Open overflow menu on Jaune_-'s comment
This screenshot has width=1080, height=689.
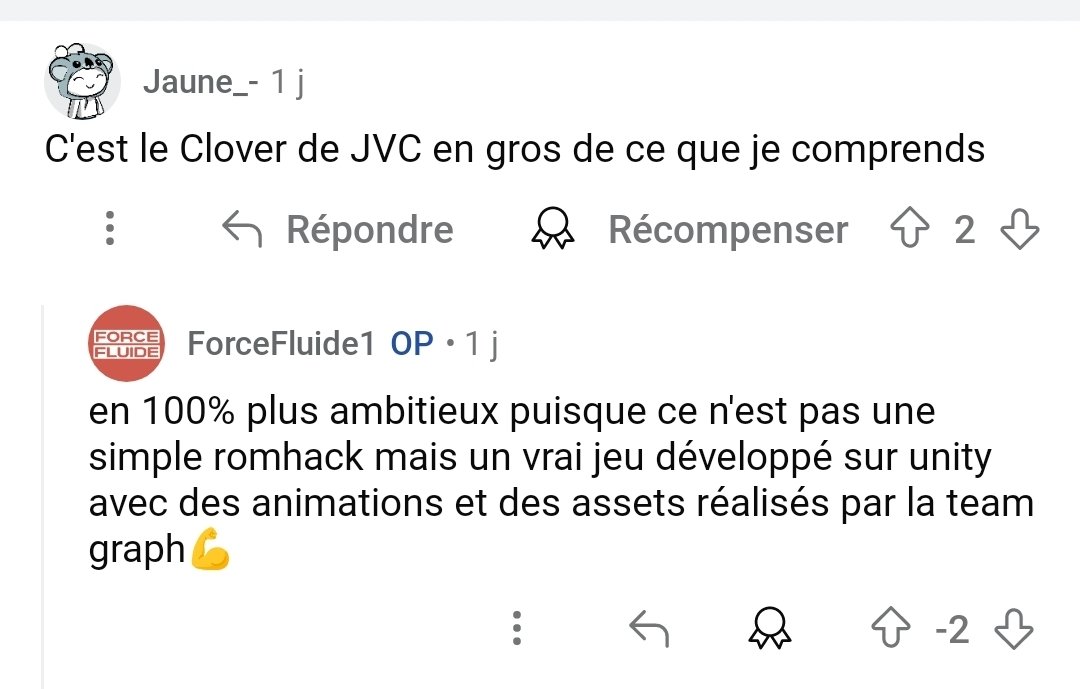[x=110, y=230]
